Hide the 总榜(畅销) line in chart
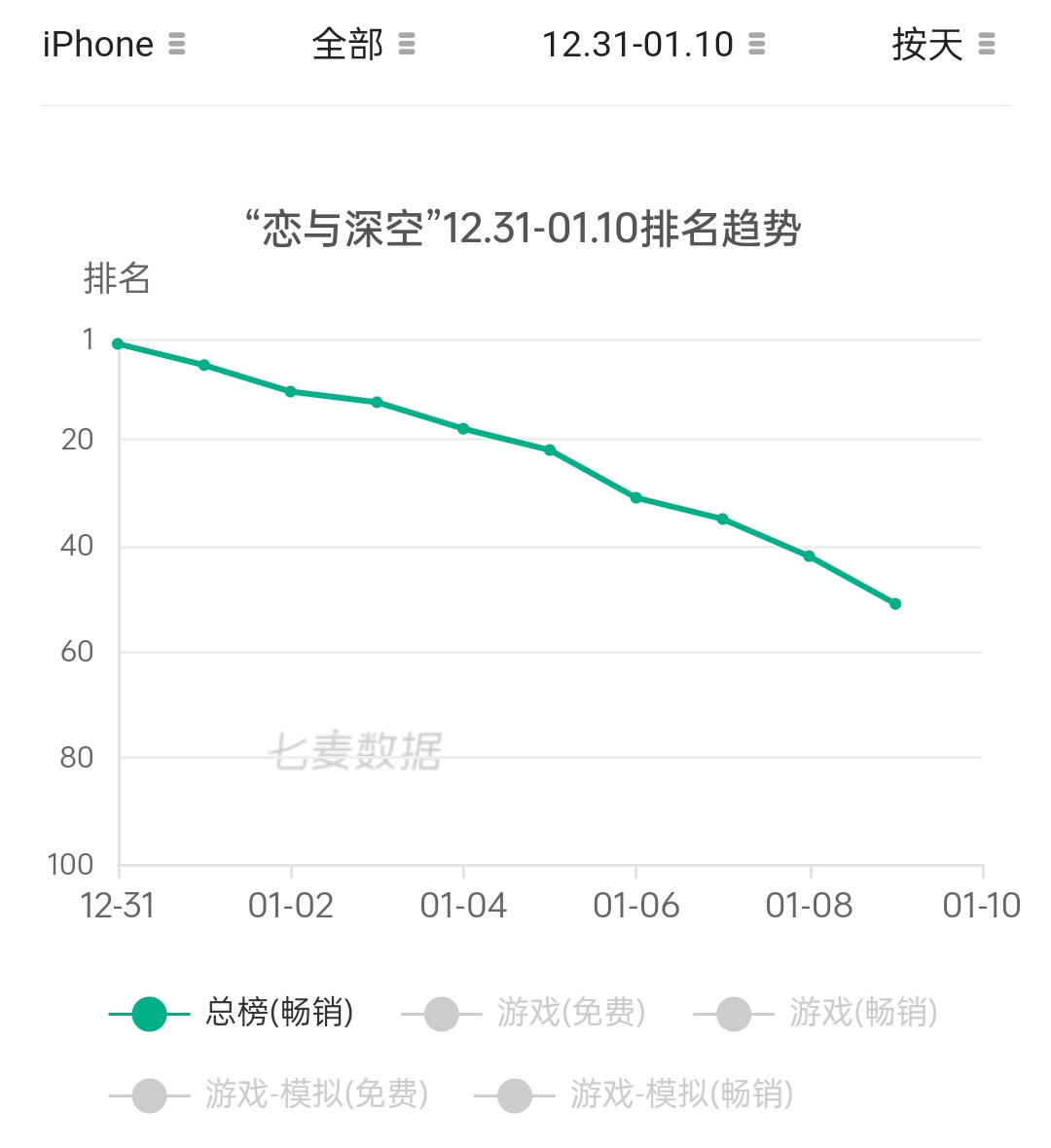Screen dimensions: 1051x1148 pyautogui.click(x=232, y=1014)
